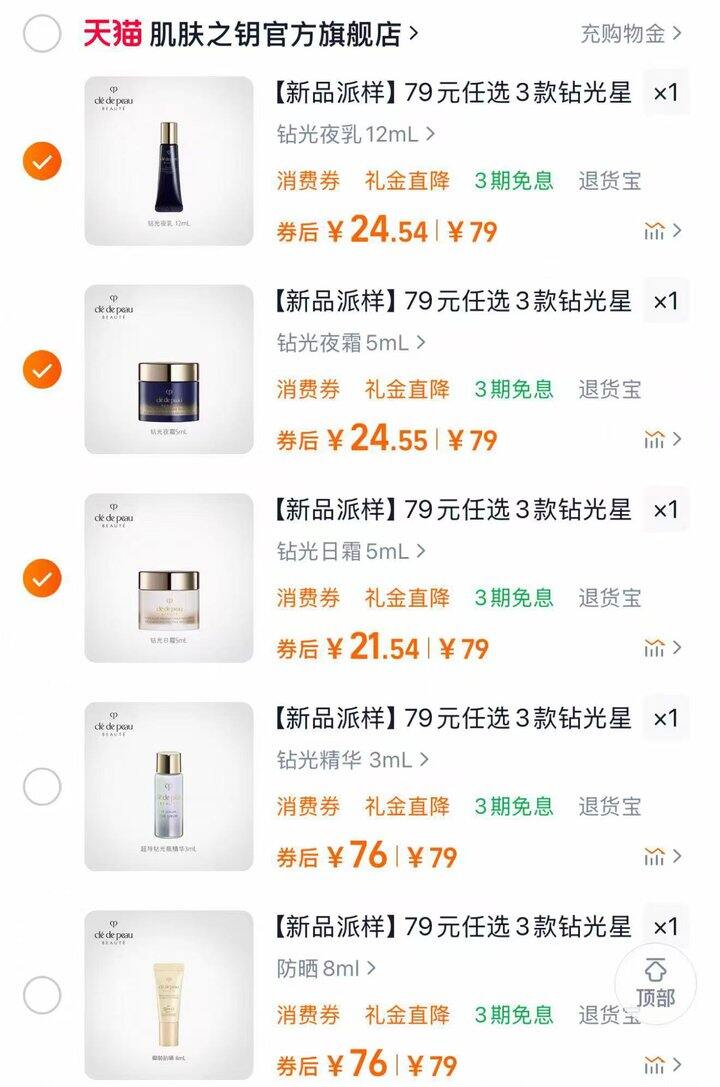Image resolution: width=720 pixels, height=1087 pixels.
Task: Open the 钻光日霜 product image
Action: [x=169, y=578]
